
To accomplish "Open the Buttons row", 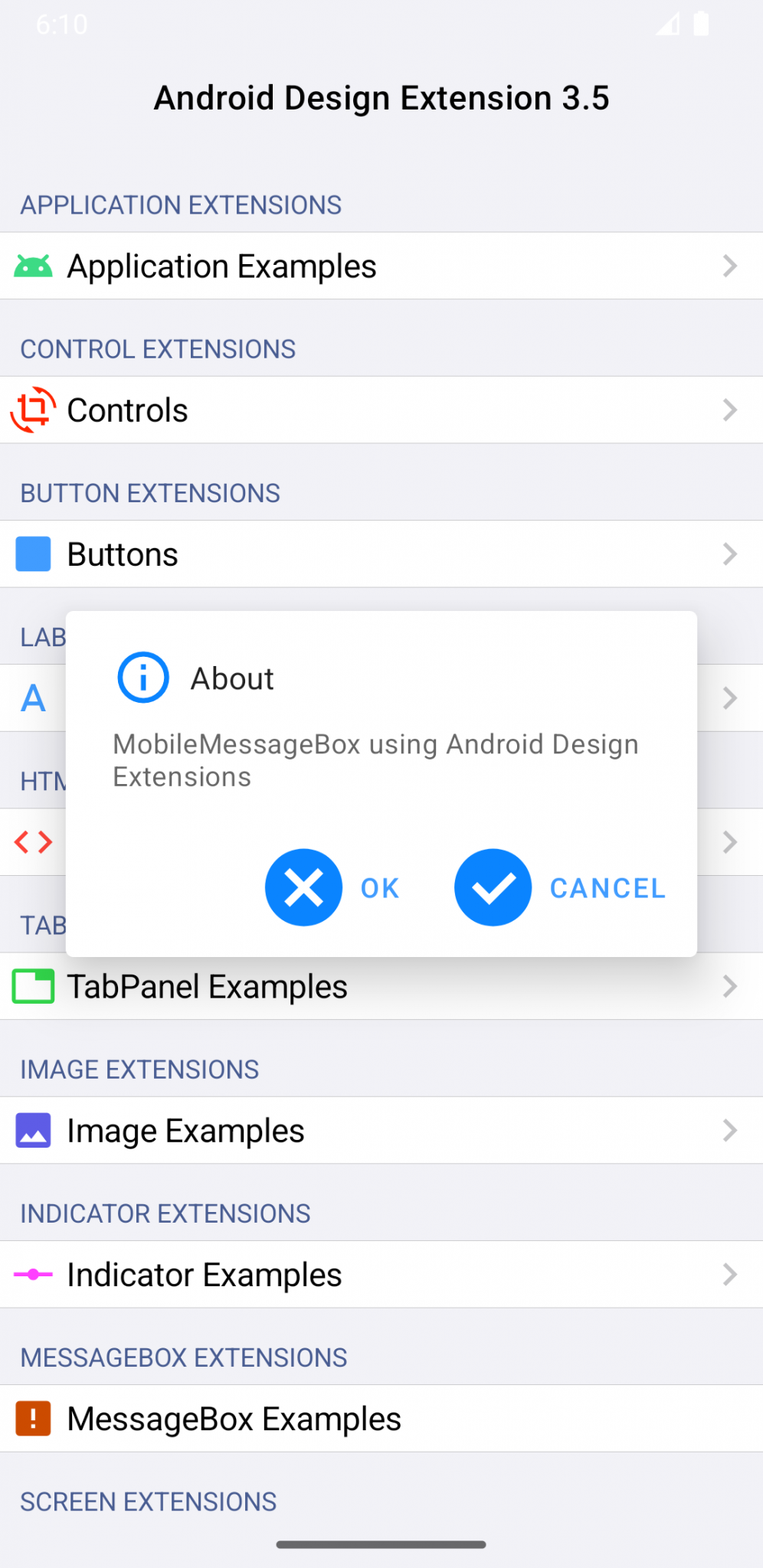I will 381,554.
